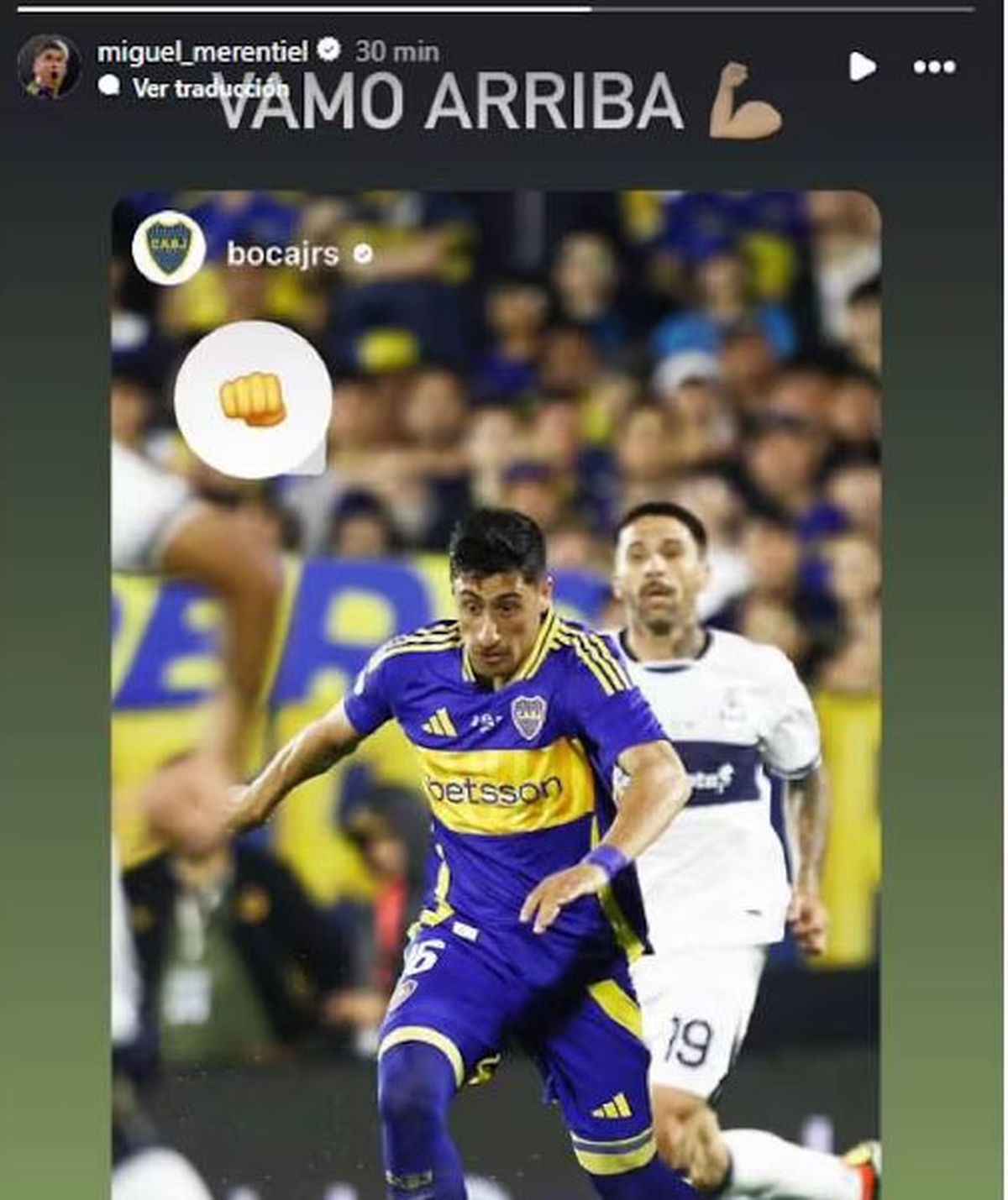This screenshot has width=1008, height=1200.
Task: Tap the story progress bar at the top
Action: coord(504,8)
